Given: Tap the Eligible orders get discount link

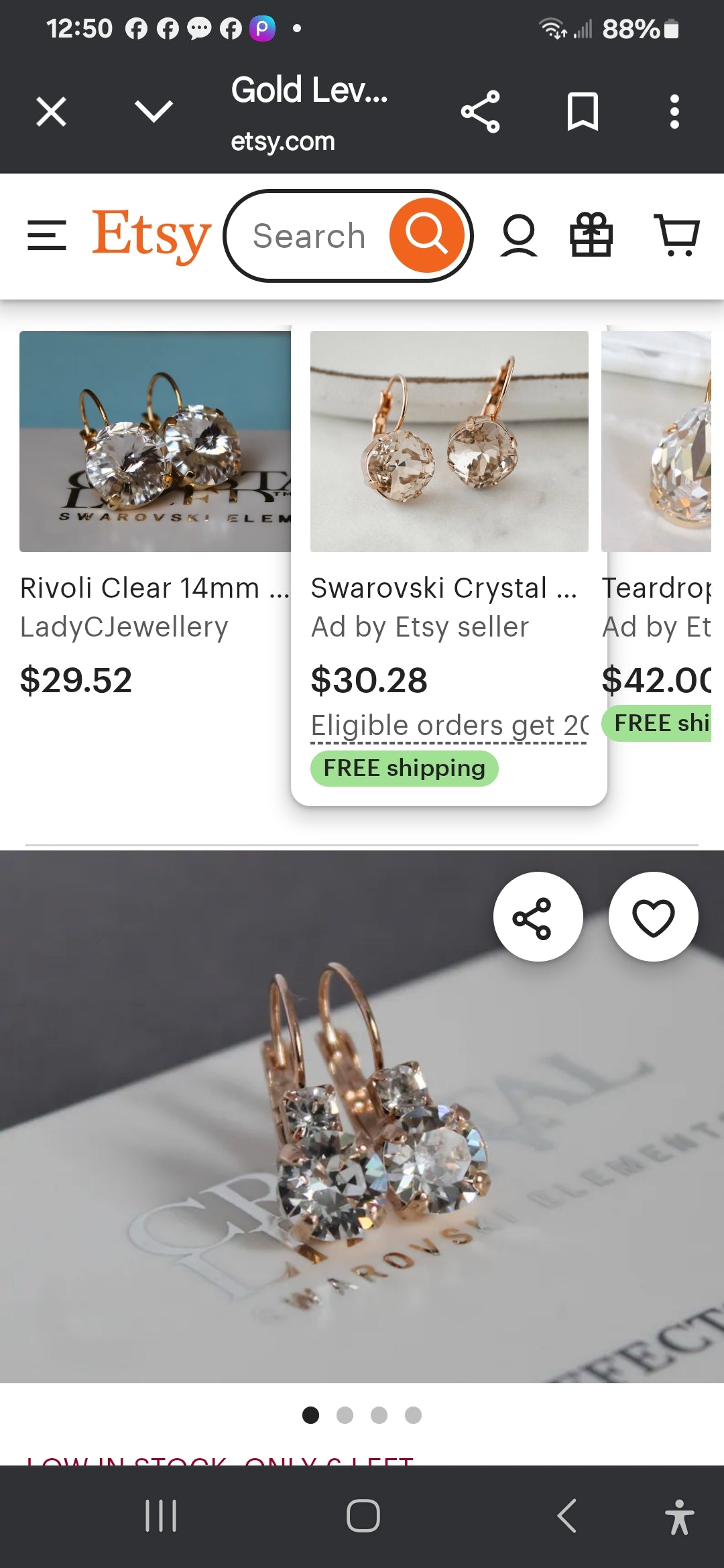Looking at the screenshot, I should coord(449,726).
